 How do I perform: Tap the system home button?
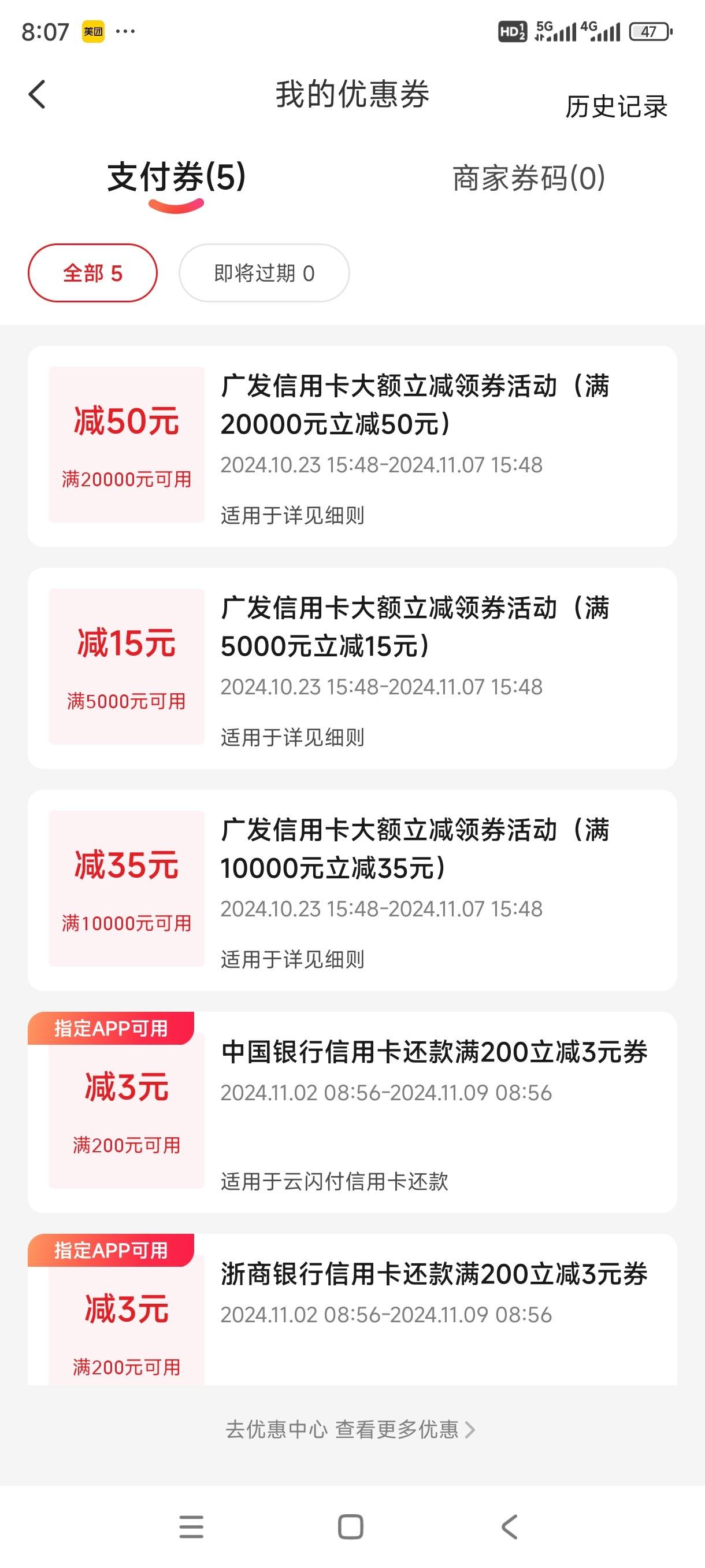point(350,1526)
